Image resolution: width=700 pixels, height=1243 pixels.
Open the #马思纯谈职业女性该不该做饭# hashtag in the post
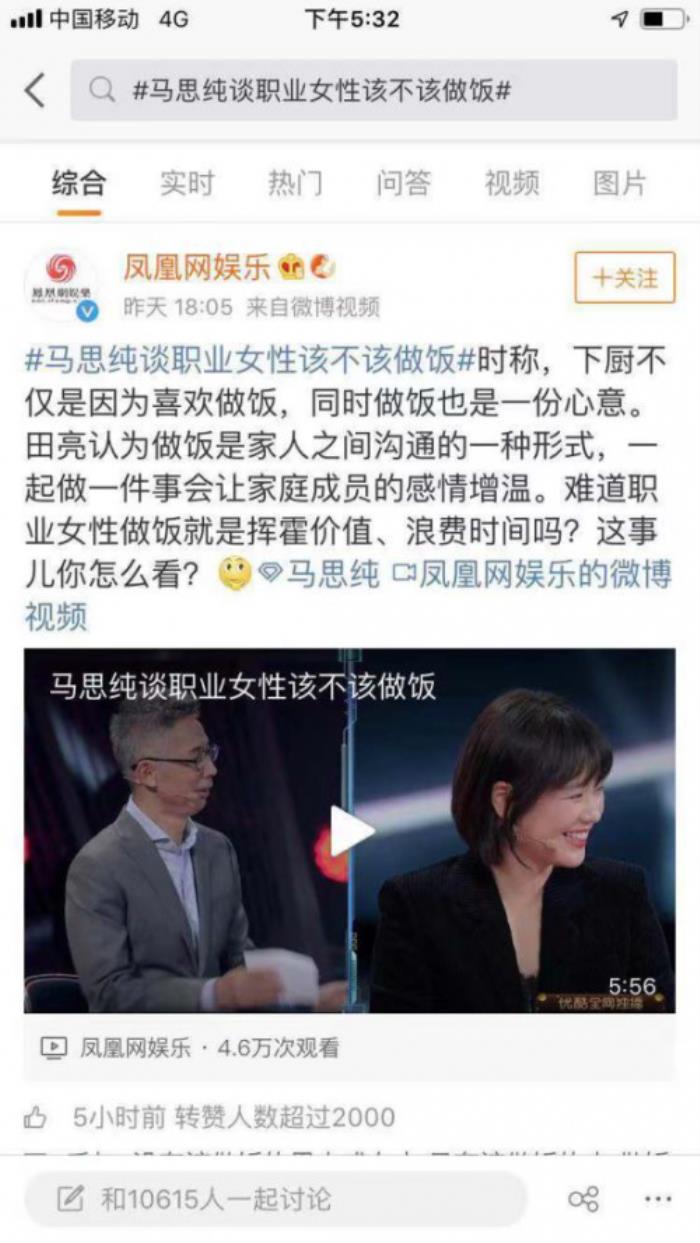click(x=248, y=360)
